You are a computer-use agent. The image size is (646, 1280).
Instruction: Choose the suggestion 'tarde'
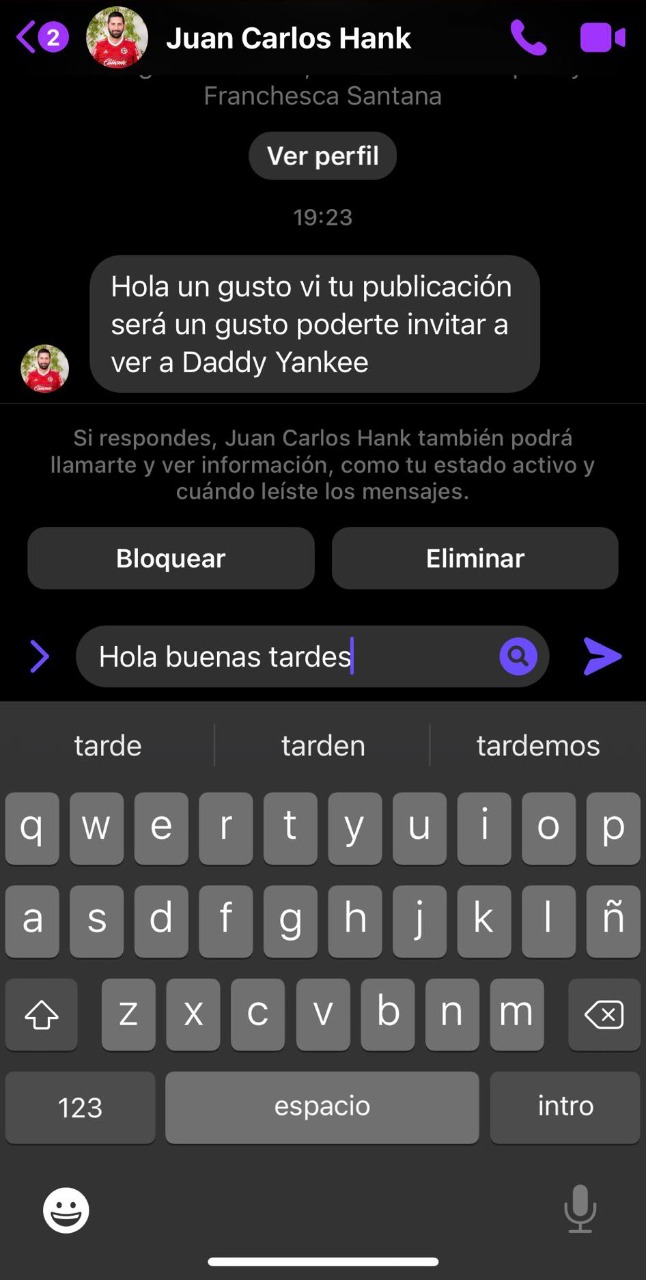pos(108,746)
